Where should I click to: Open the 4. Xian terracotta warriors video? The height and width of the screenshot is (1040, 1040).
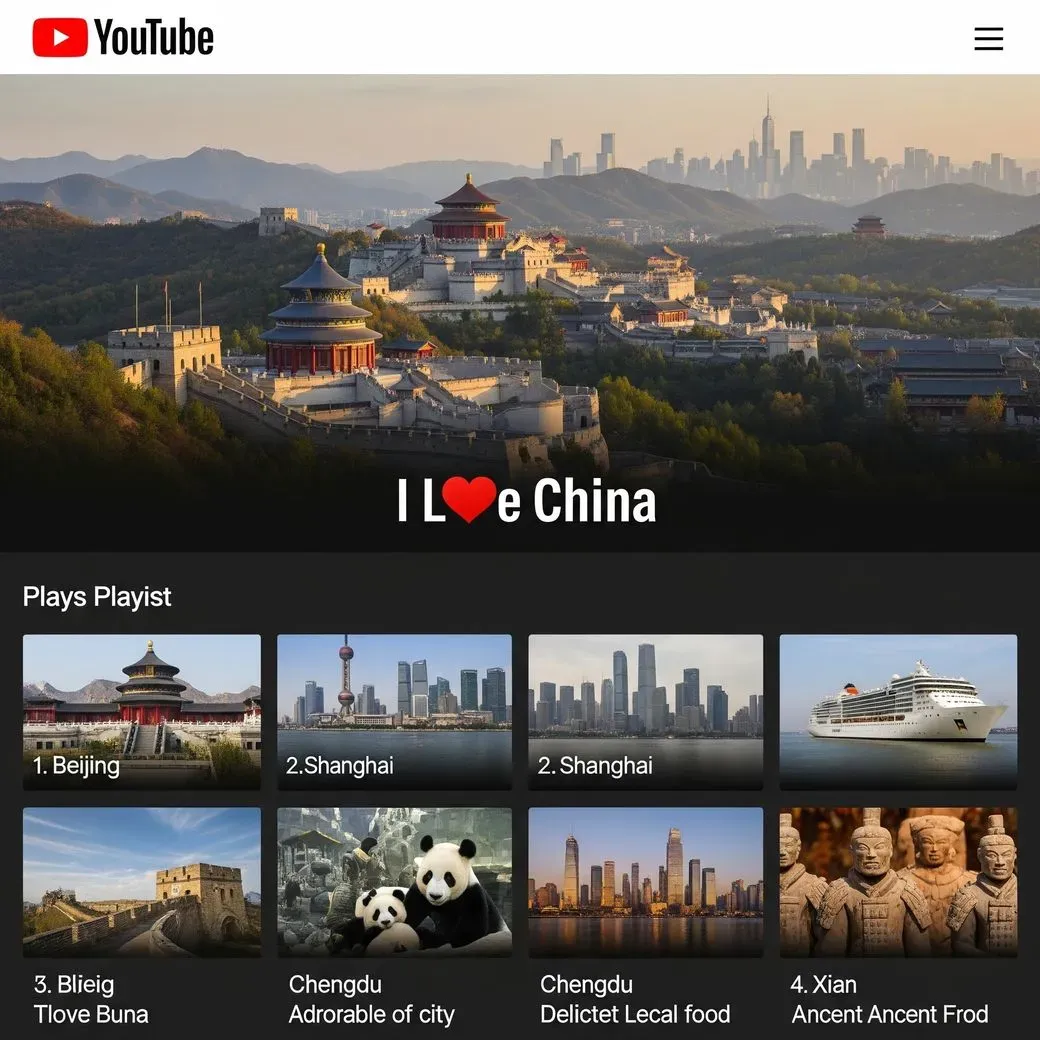(x=898, y=882)
